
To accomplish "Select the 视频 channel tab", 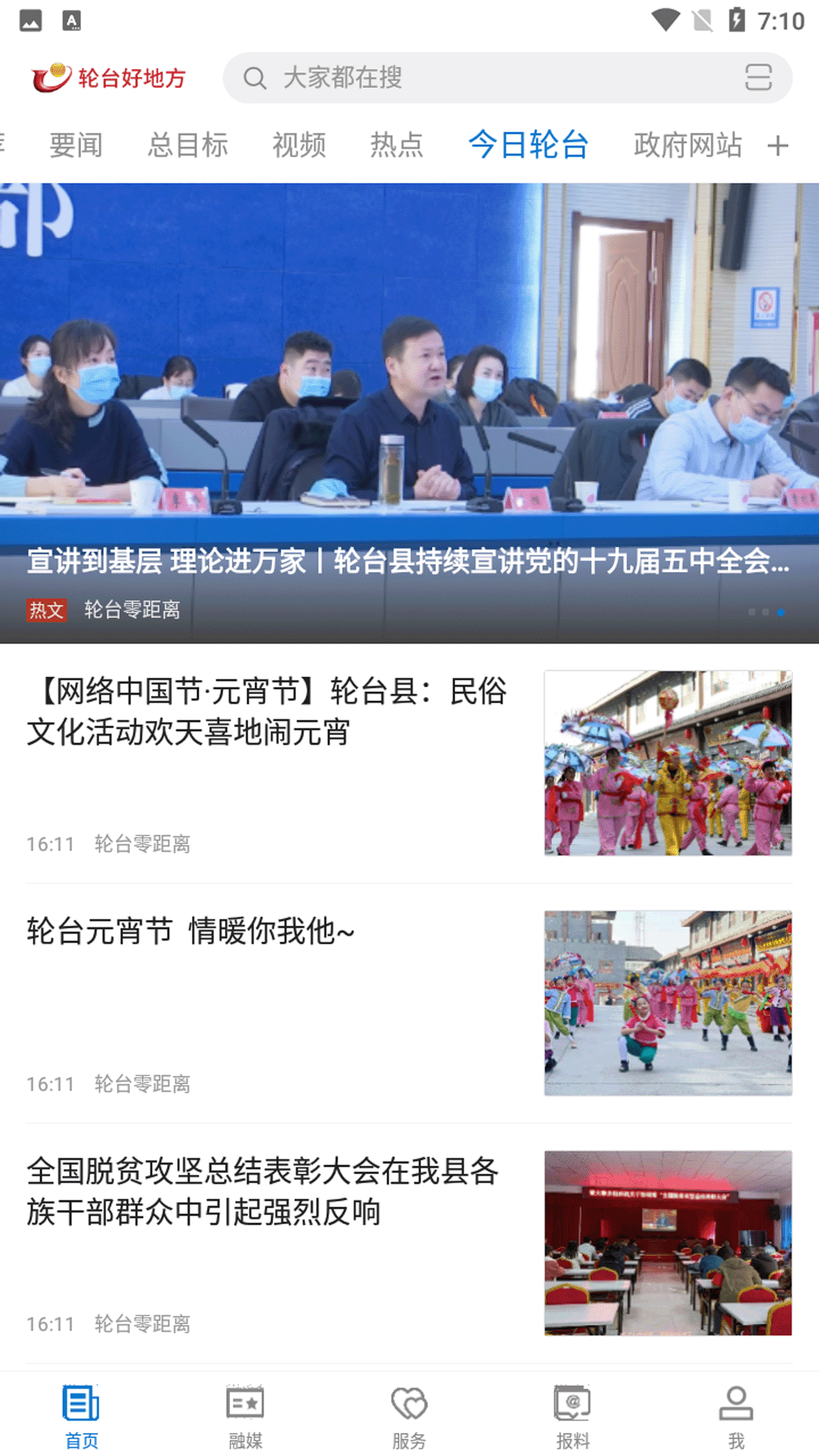I will 300,145.
